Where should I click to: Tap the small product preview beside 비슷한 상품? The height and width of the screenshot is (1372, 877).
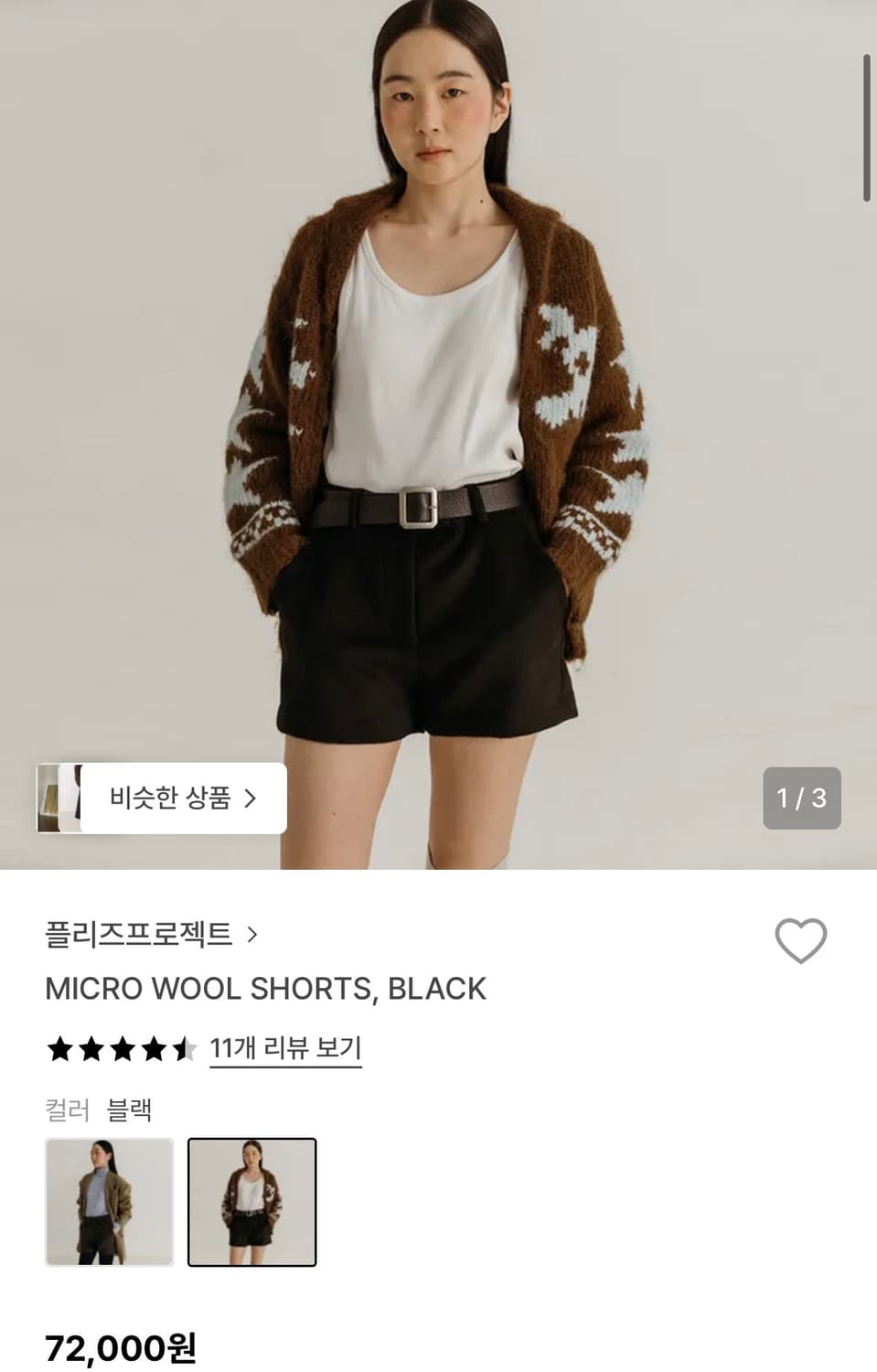tap(57, 799)
